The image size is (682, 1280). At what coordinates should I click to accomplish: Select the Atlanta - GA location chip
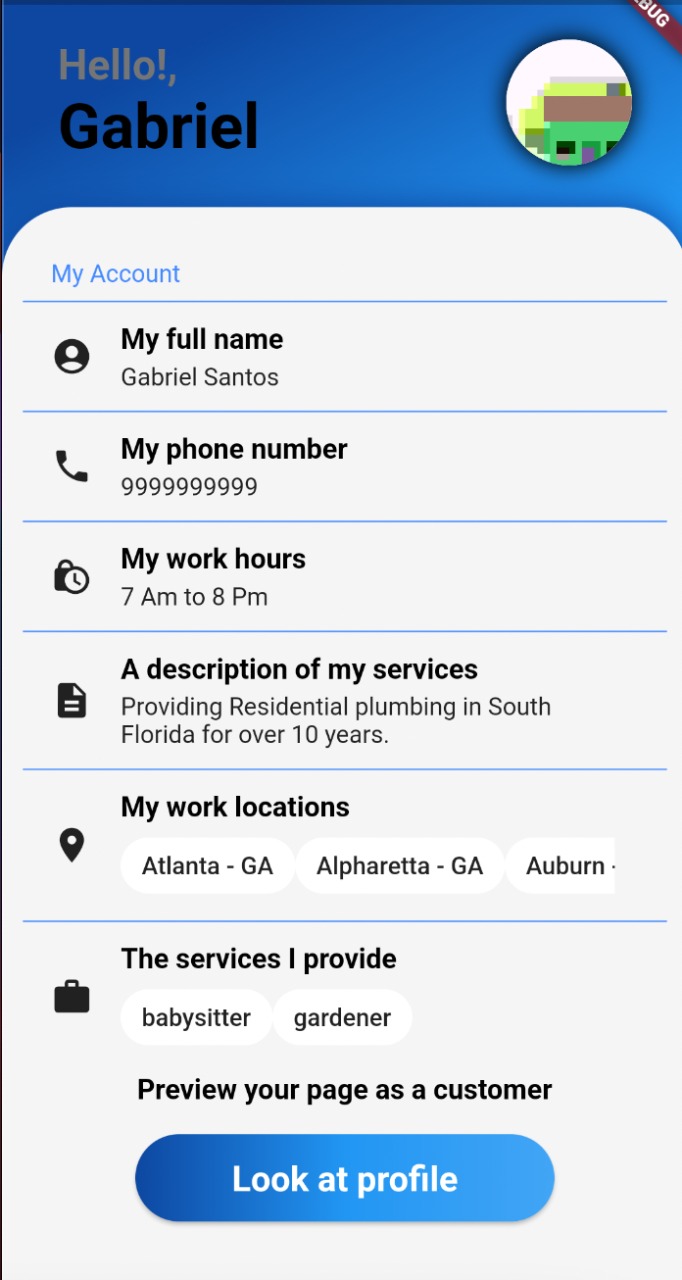click(x=207, y=866)
